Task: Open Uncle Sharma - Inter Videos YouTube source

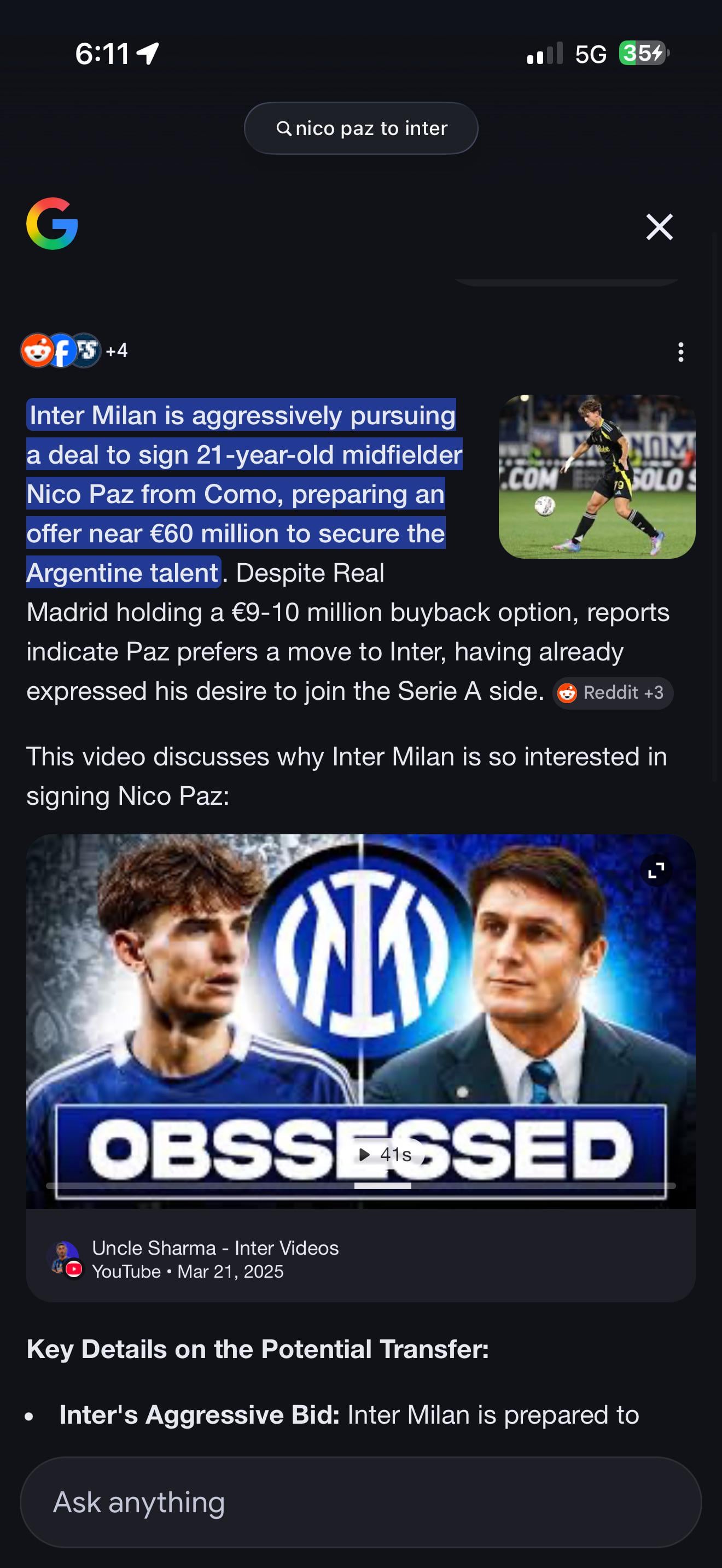Action: click(215, 1259)
